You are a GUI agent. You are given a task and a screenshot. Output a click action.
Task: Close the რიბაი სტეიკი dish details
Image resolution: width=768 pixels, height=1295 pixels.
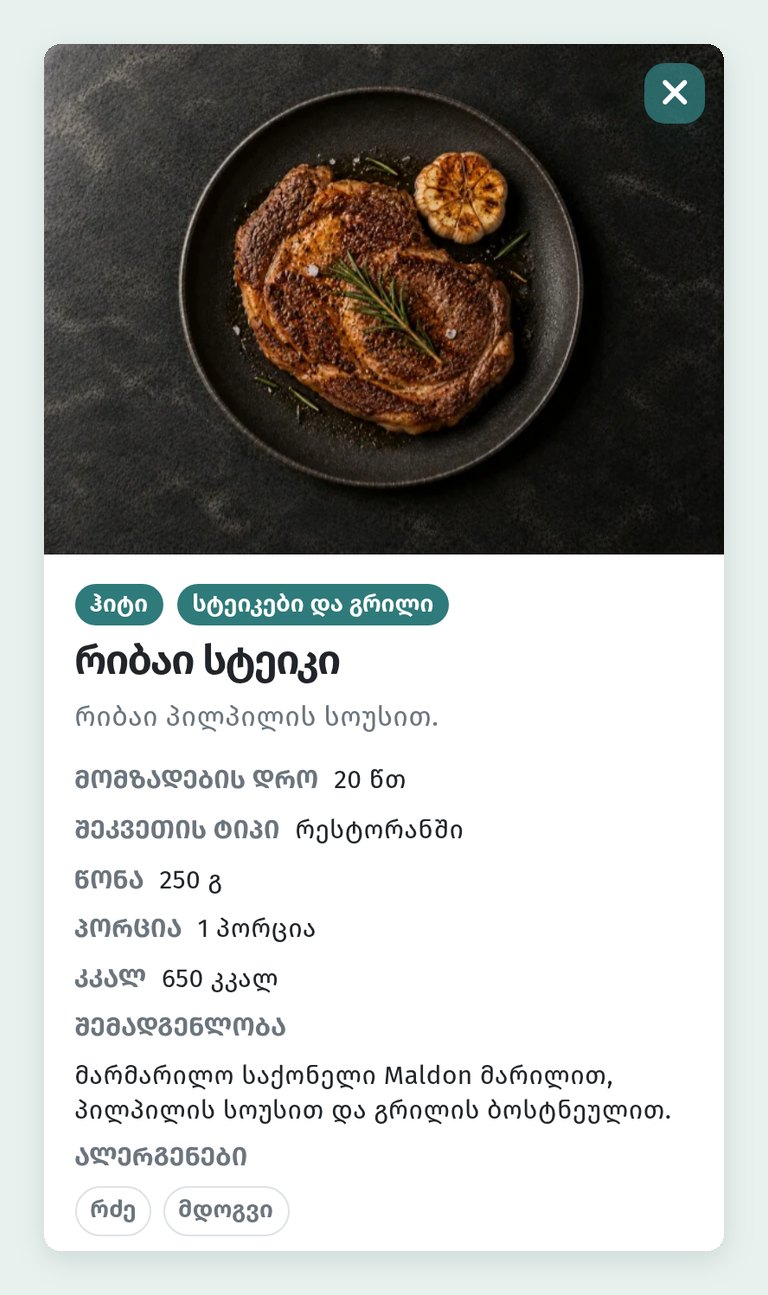674,93
